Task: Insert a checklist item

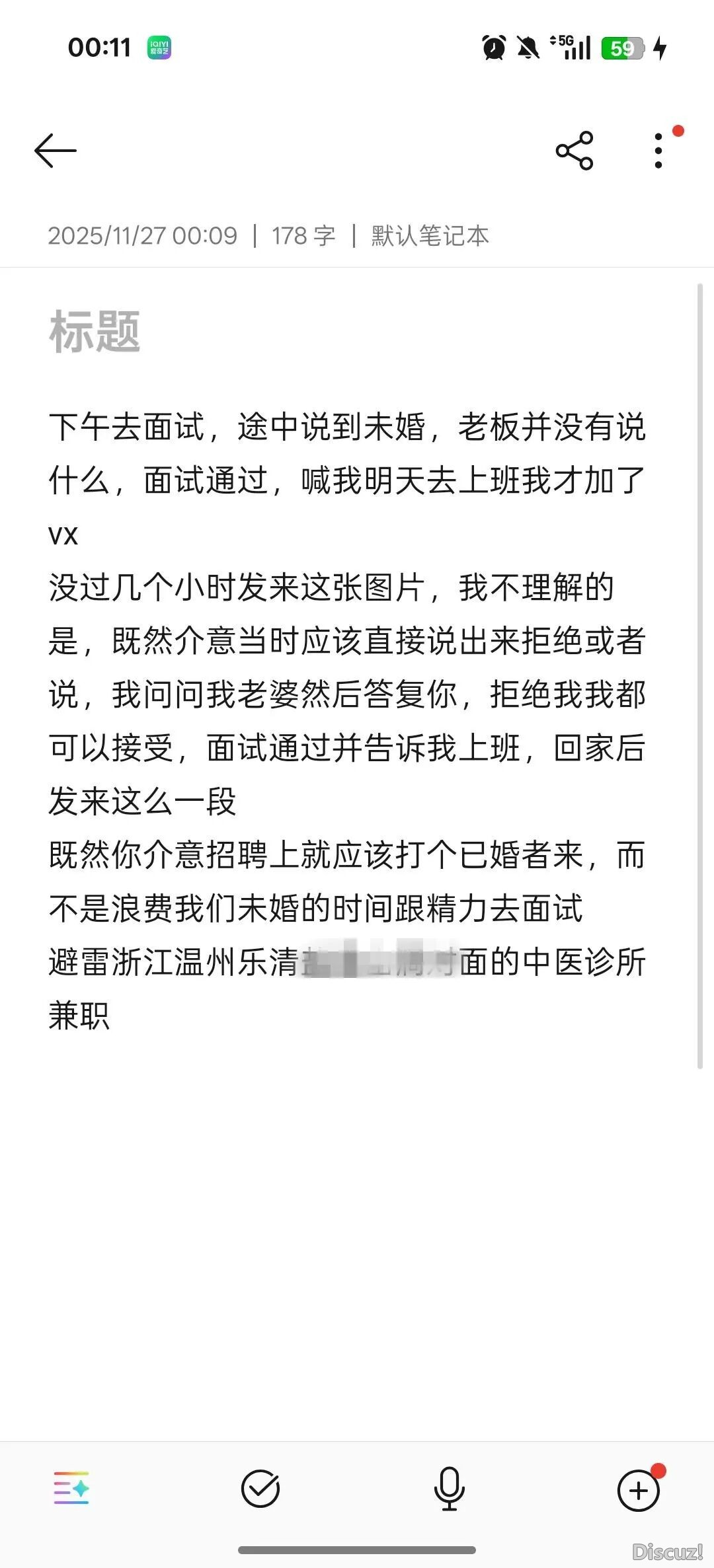Action: (260, 1489)
